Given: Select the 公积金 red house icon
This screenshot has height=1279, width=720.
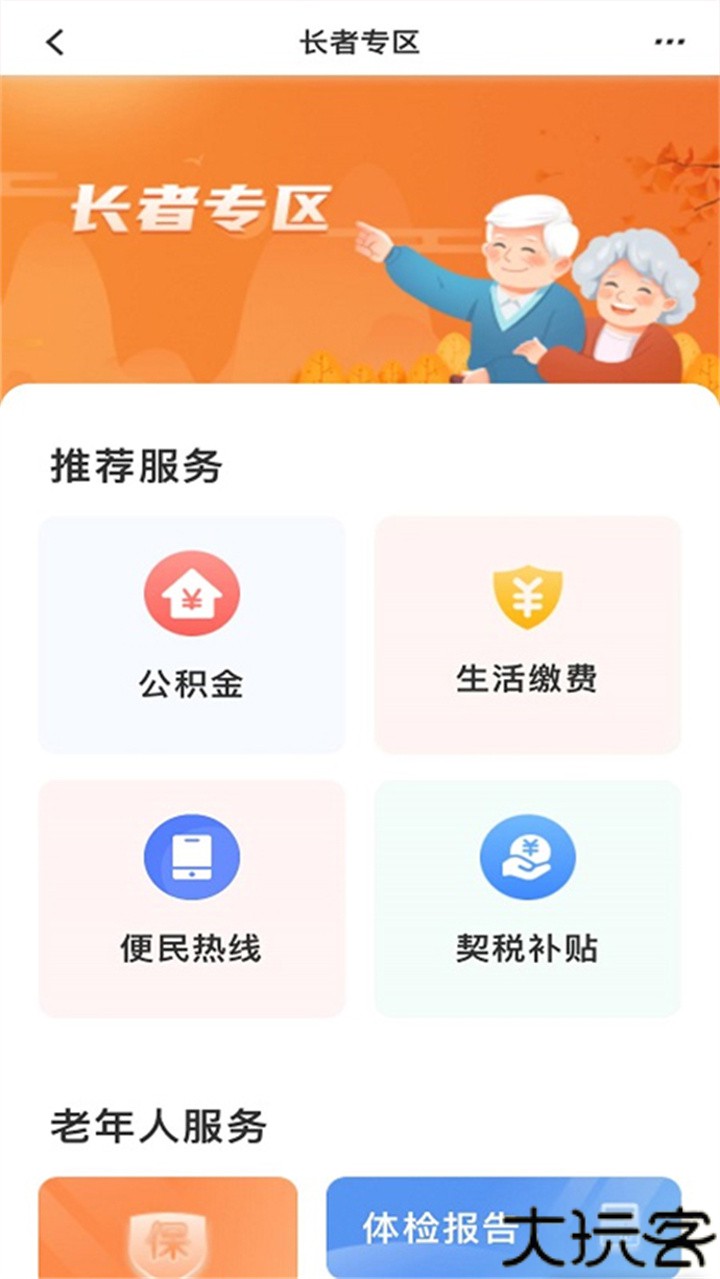Looking at the screenshot, I should (x=191, y=595).
